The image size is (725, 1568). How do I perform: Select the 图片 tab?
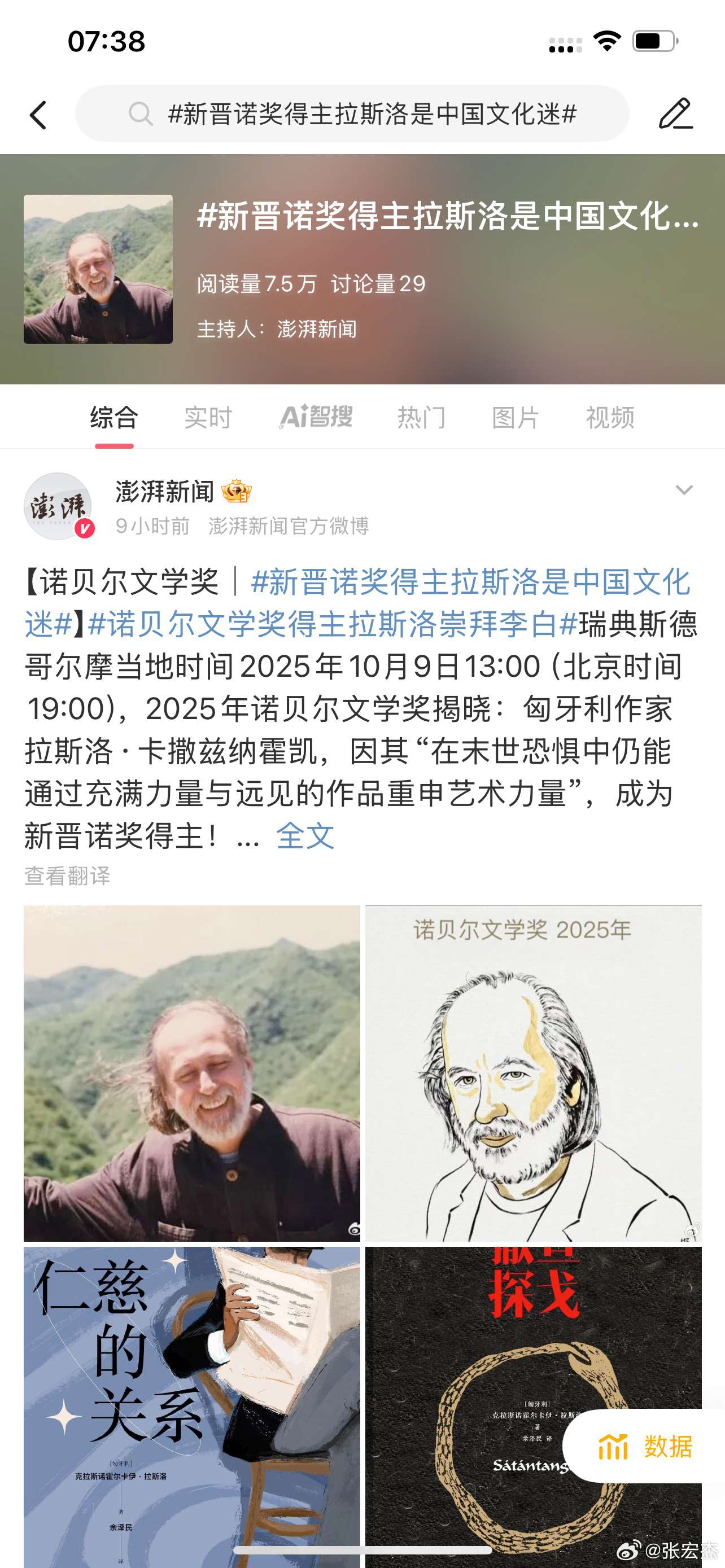coord(516,418)
